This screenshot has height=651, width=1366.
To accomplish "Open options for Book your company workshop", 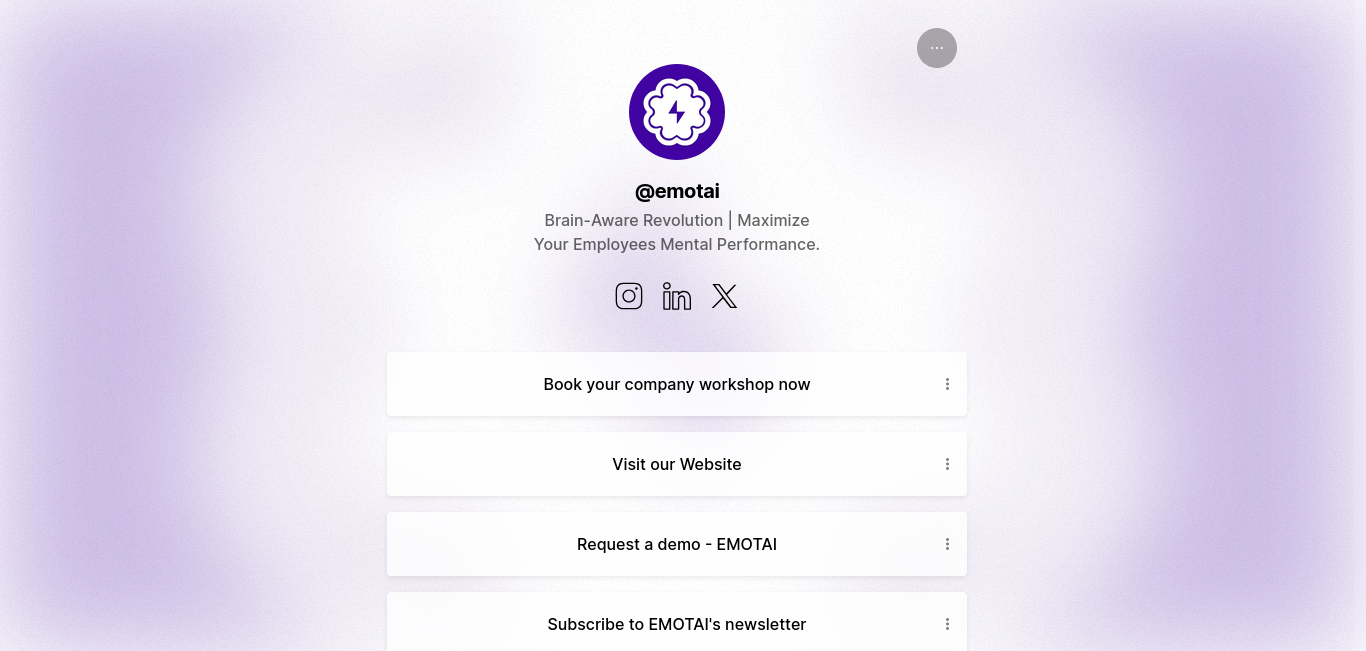I will click(x=947, y=384).
